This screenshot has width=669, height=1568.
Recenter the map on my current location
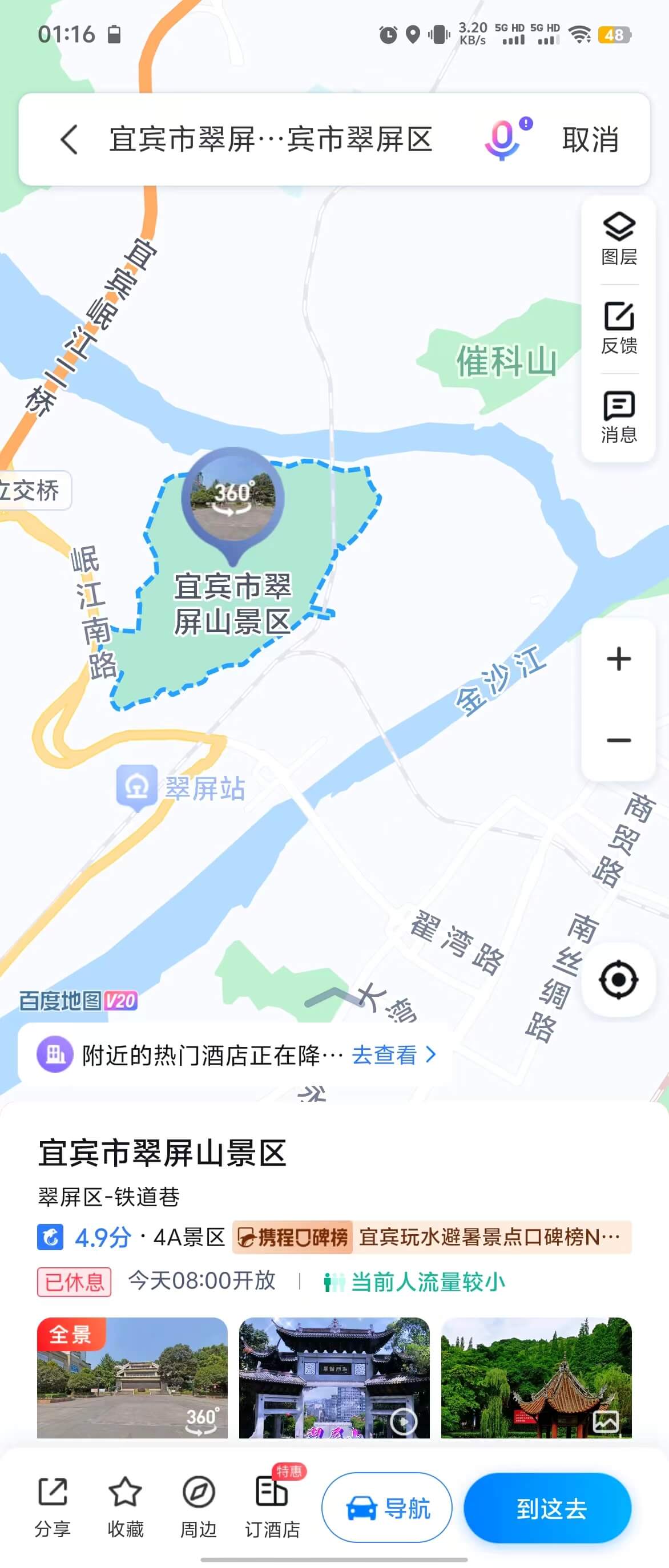tap(618, 979)
